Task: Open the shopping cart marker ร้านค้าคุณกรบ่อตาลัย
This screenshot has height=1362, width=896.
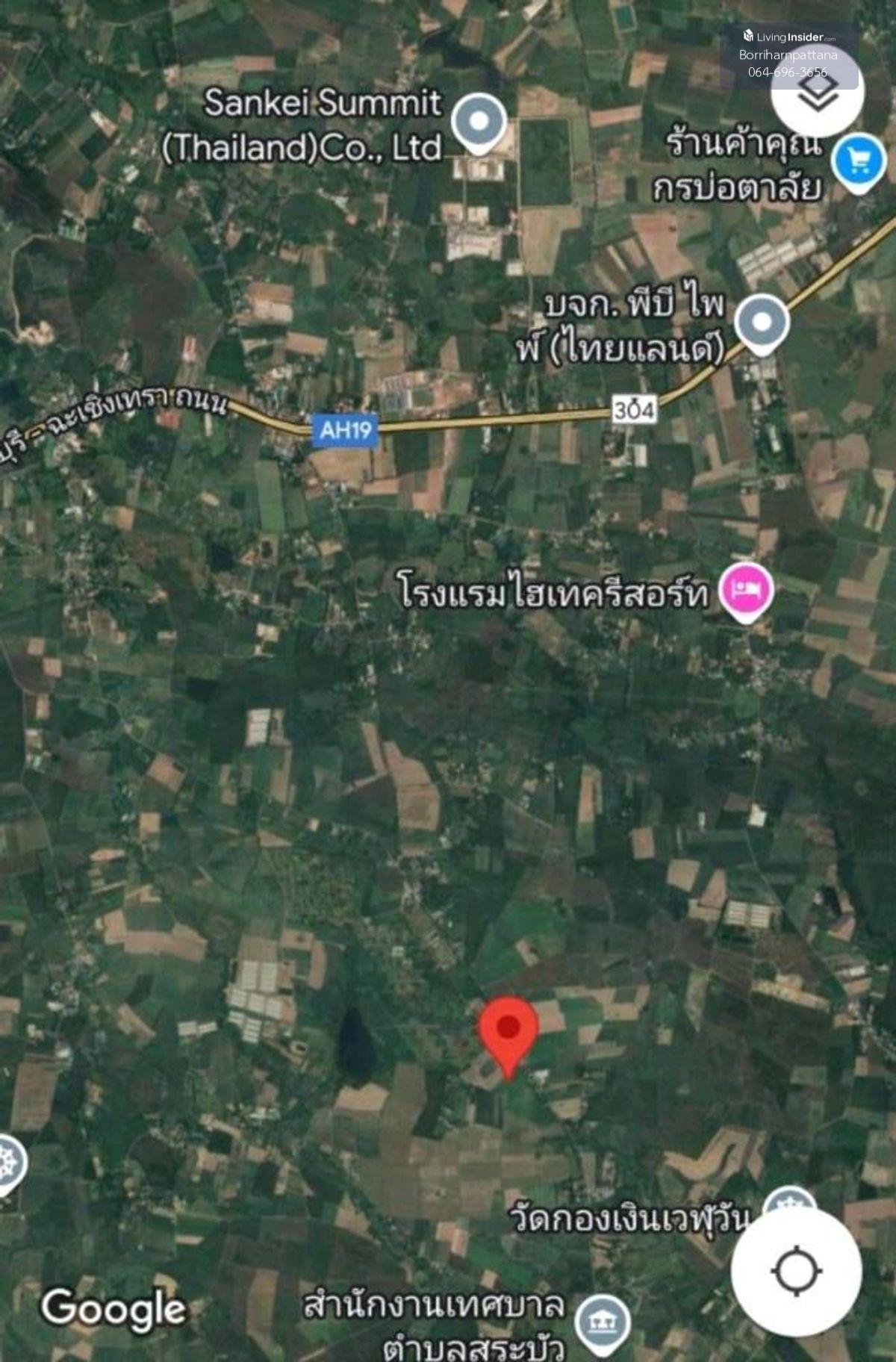Action: point(859,161)
